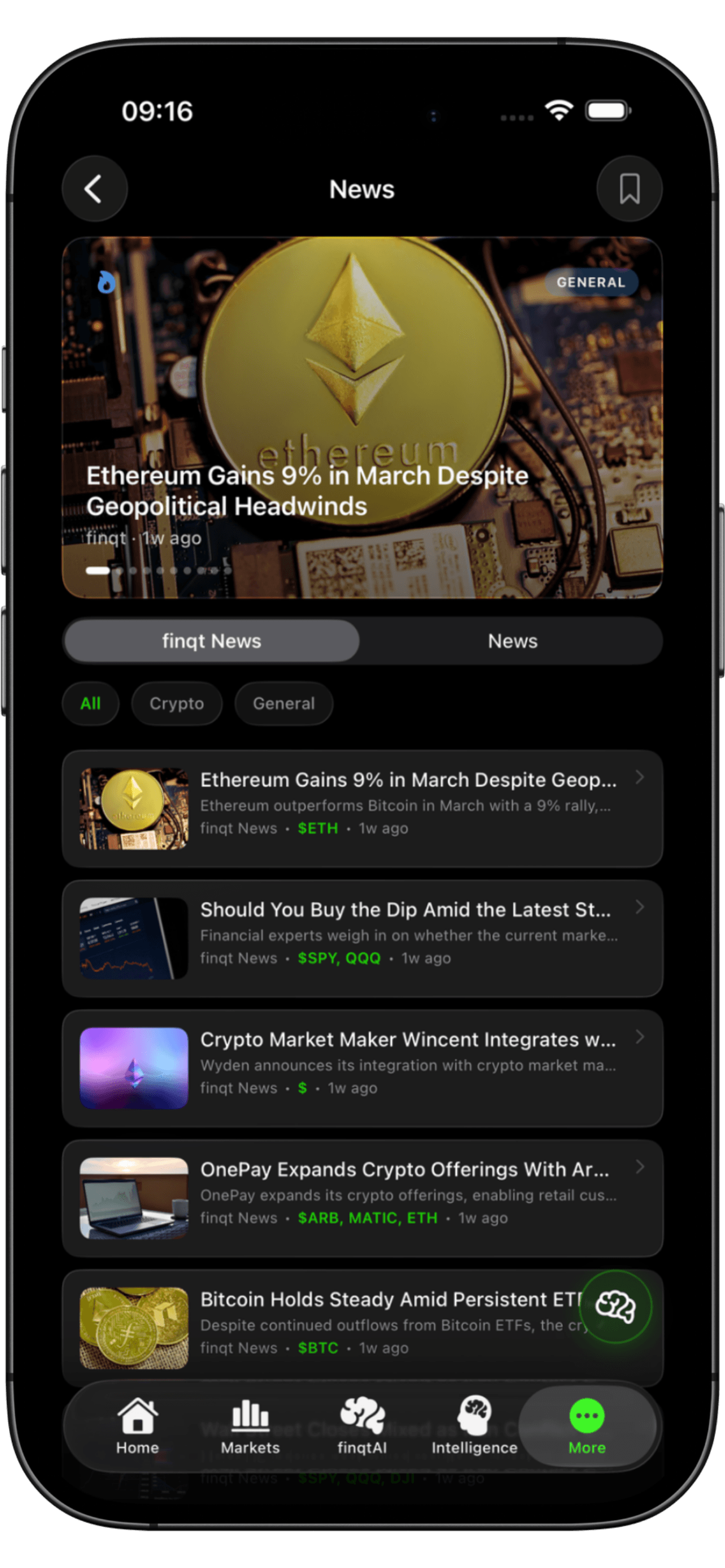Viewport: 725px width, 1568px height.
Task: Go to the Home tab
Action: 138,1426
